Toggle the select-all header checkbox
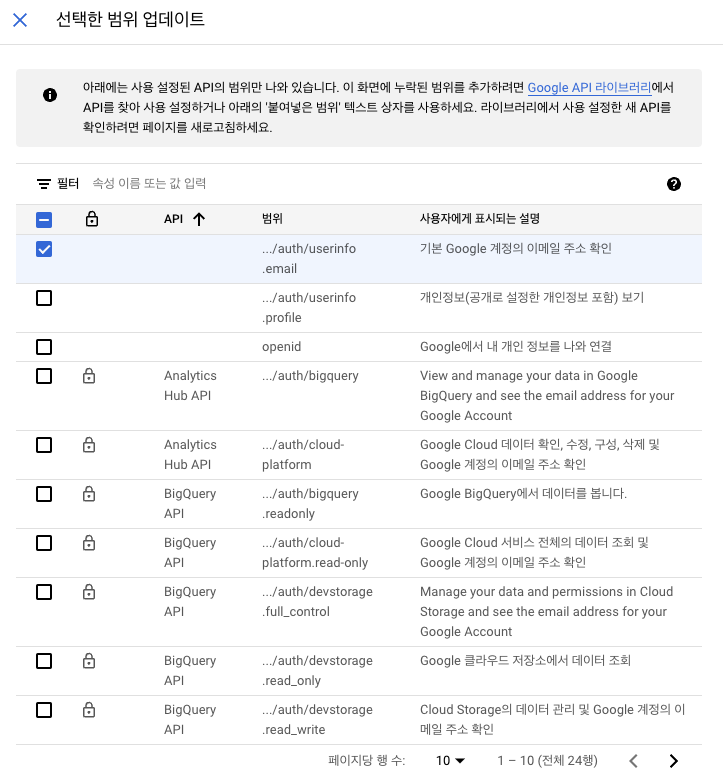723x784 pixels. click(x=44, y=219)
